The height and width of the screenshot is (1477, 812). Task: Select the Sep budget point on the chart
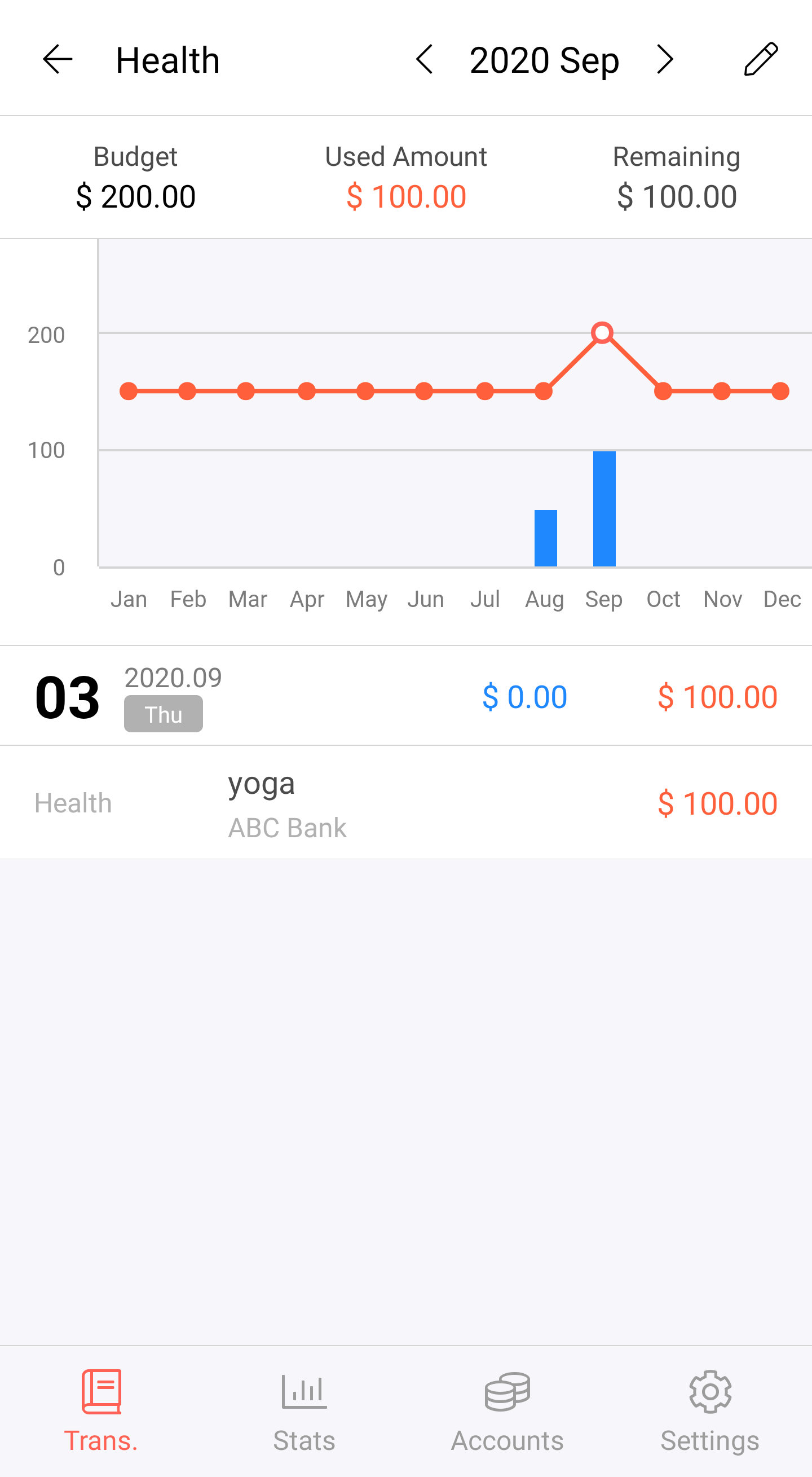click(x=602, y=333)
